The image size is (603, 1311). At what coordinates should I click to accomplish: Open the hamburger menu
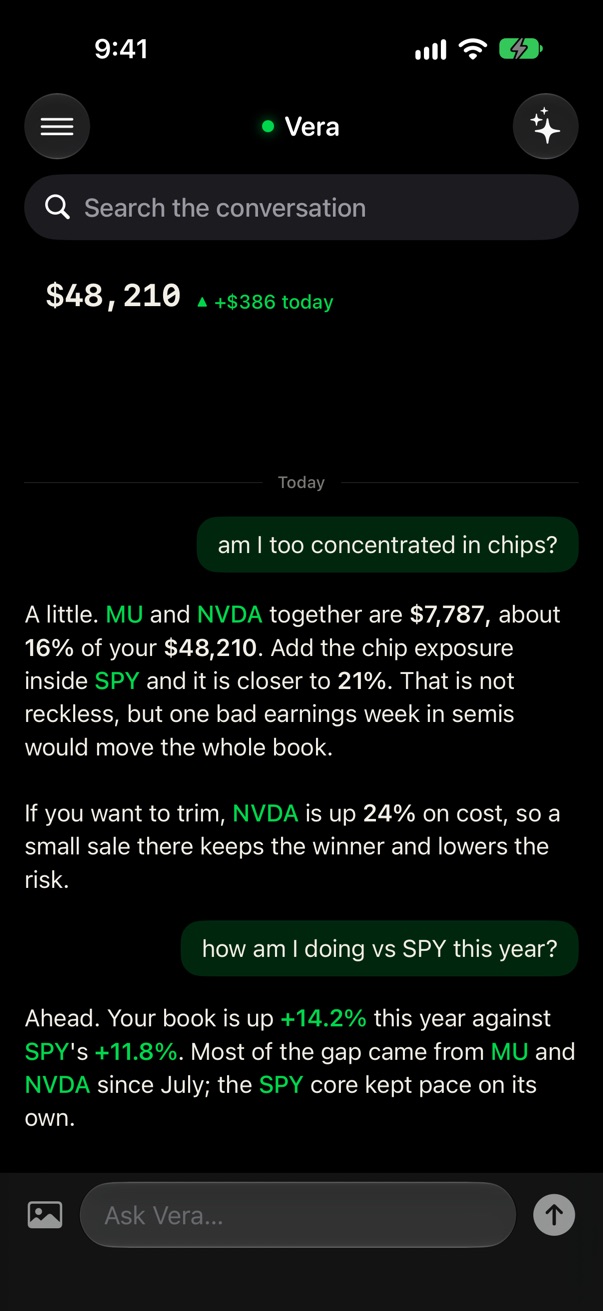57,127
